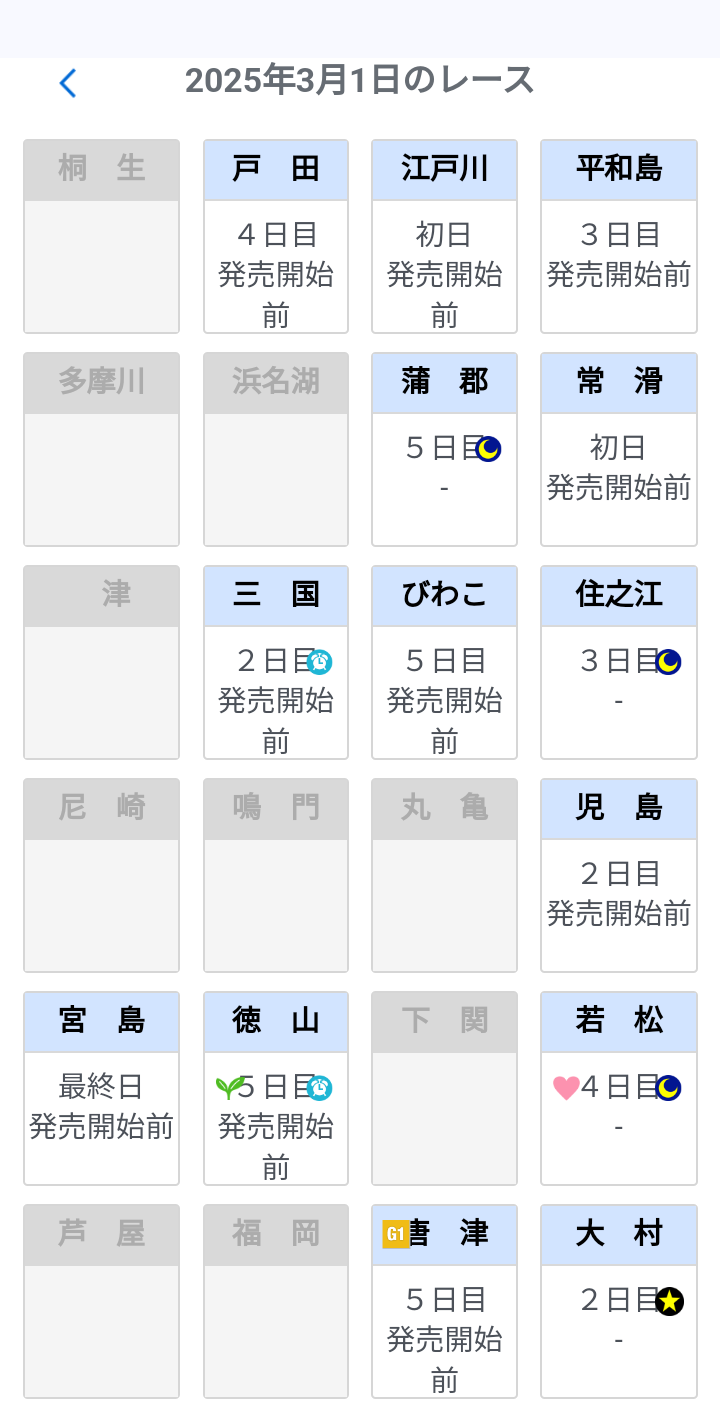The width and height of the screenshot is (720, 1407).
Task: Open the 三国 race card
Action: (x=276, y=662)
